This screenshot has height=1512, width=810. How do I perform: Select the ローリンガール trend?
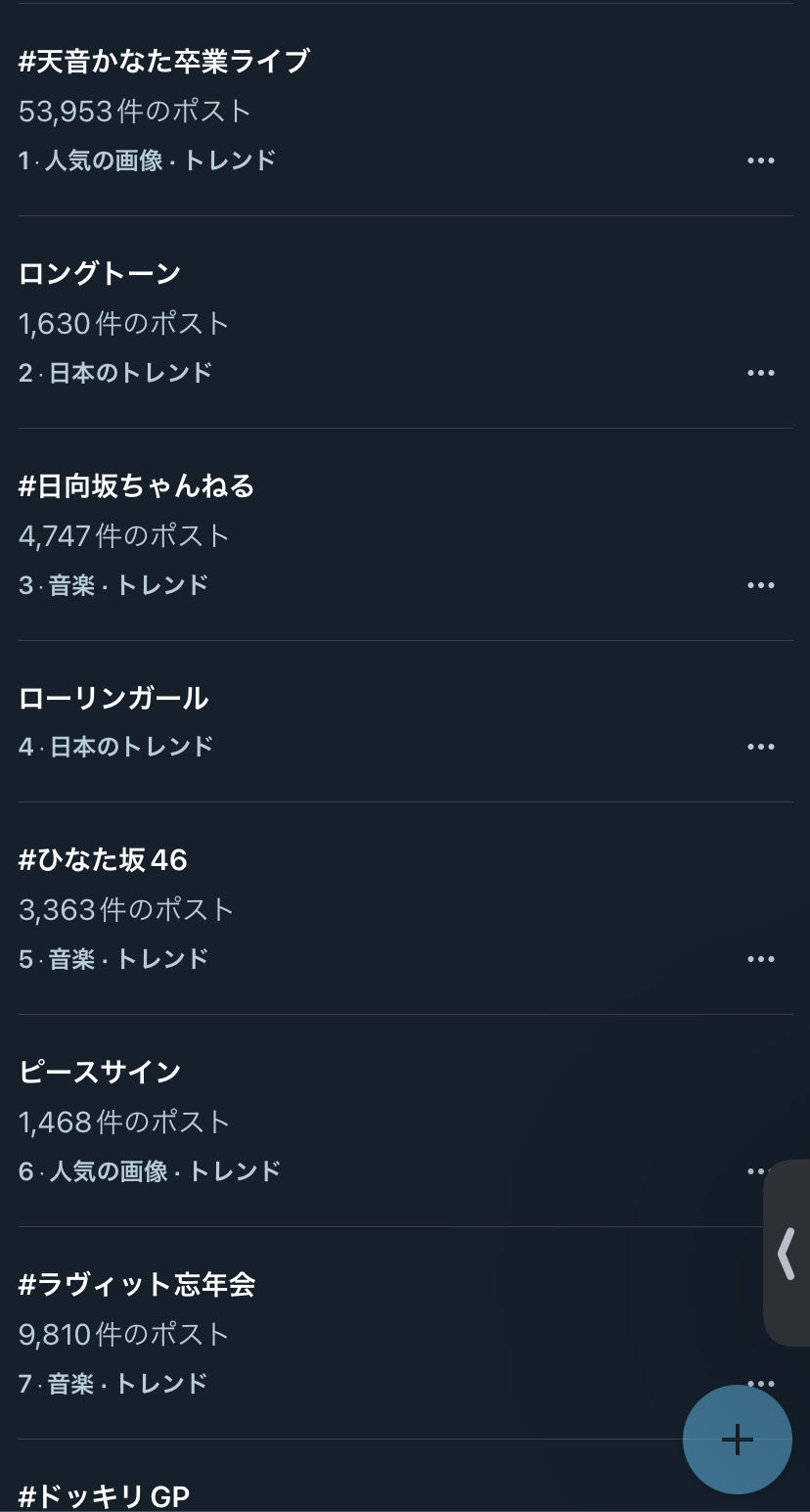tap(113, 699)
